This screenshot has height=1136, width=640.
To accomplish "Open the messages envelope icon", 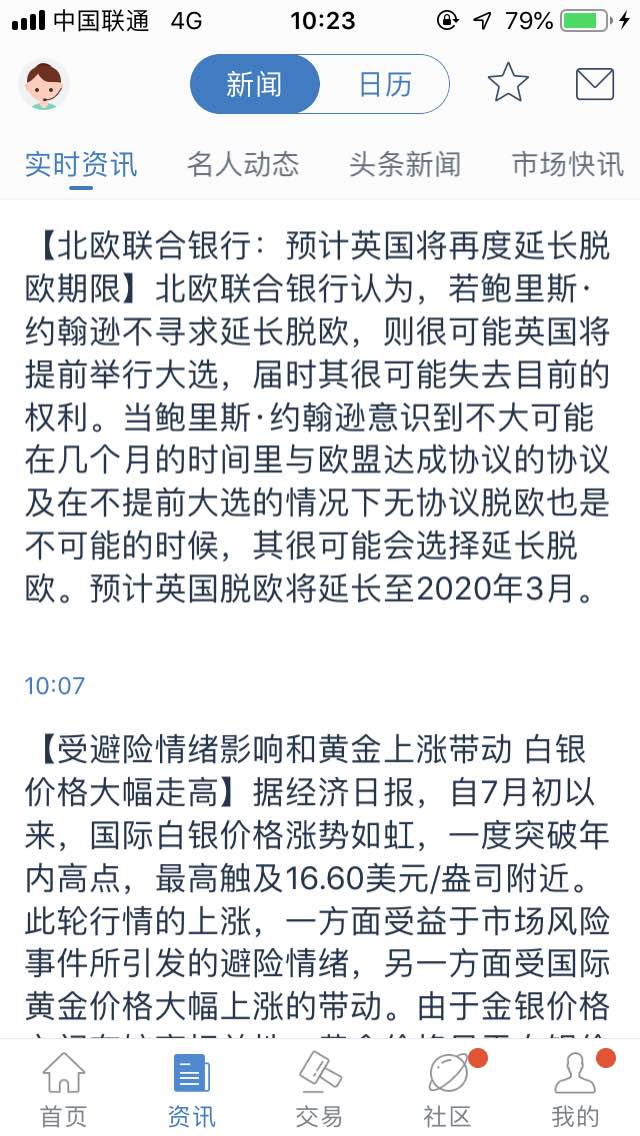I will tap(595, 84).
